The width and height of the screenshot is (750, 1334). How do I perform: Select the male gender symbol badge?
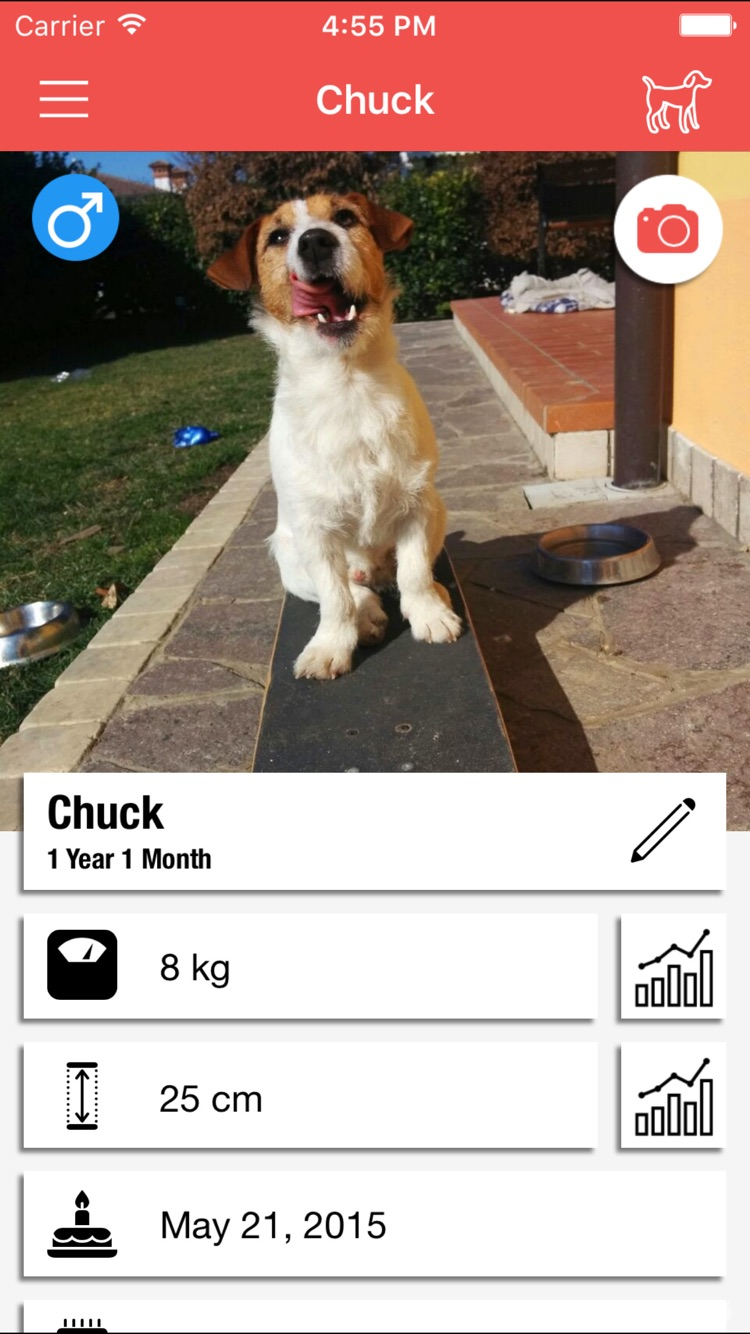(x=75, y=217)
